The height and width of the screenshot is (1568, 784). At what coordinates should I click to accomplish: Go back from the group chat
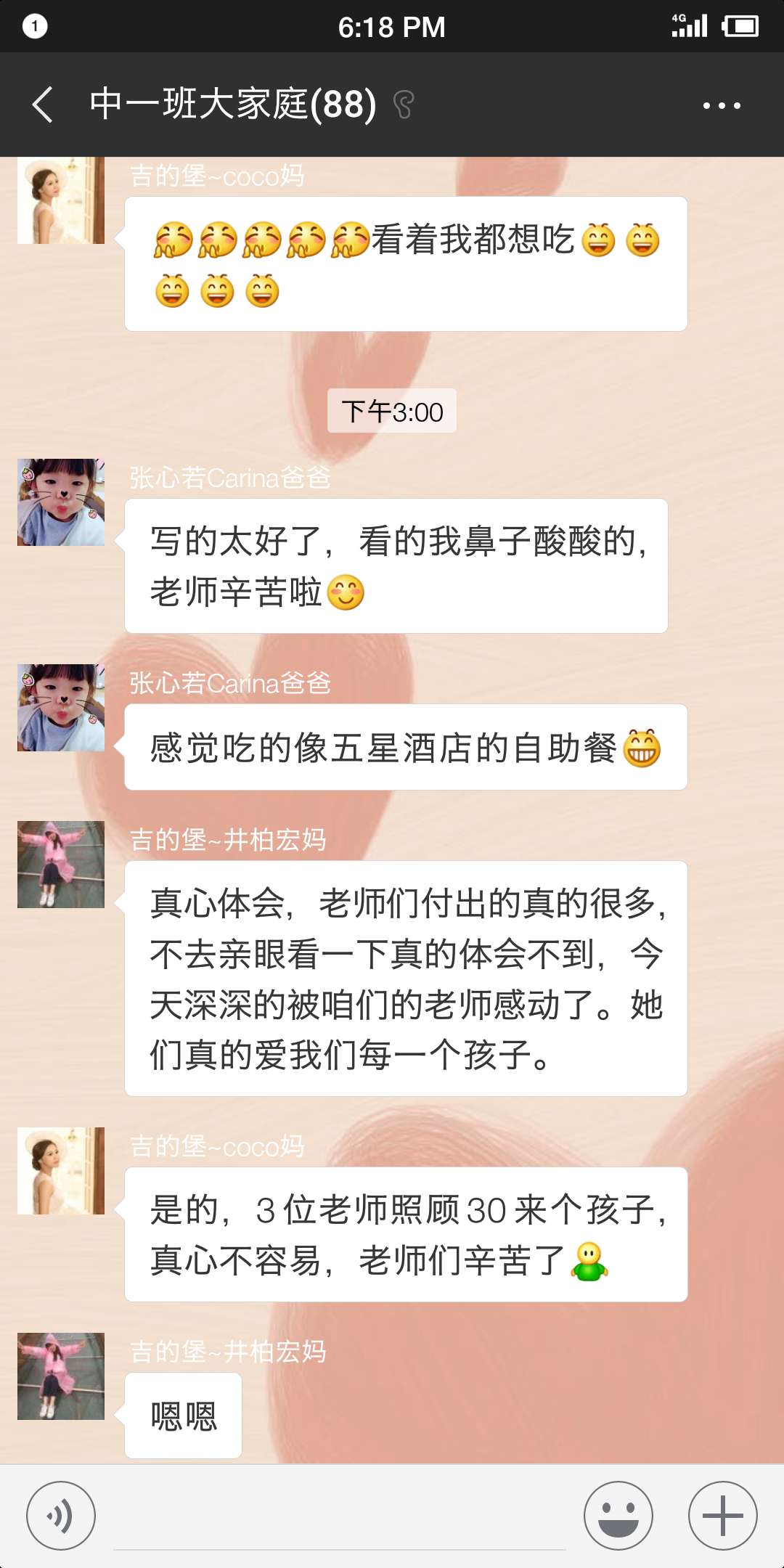pos(44,105)
